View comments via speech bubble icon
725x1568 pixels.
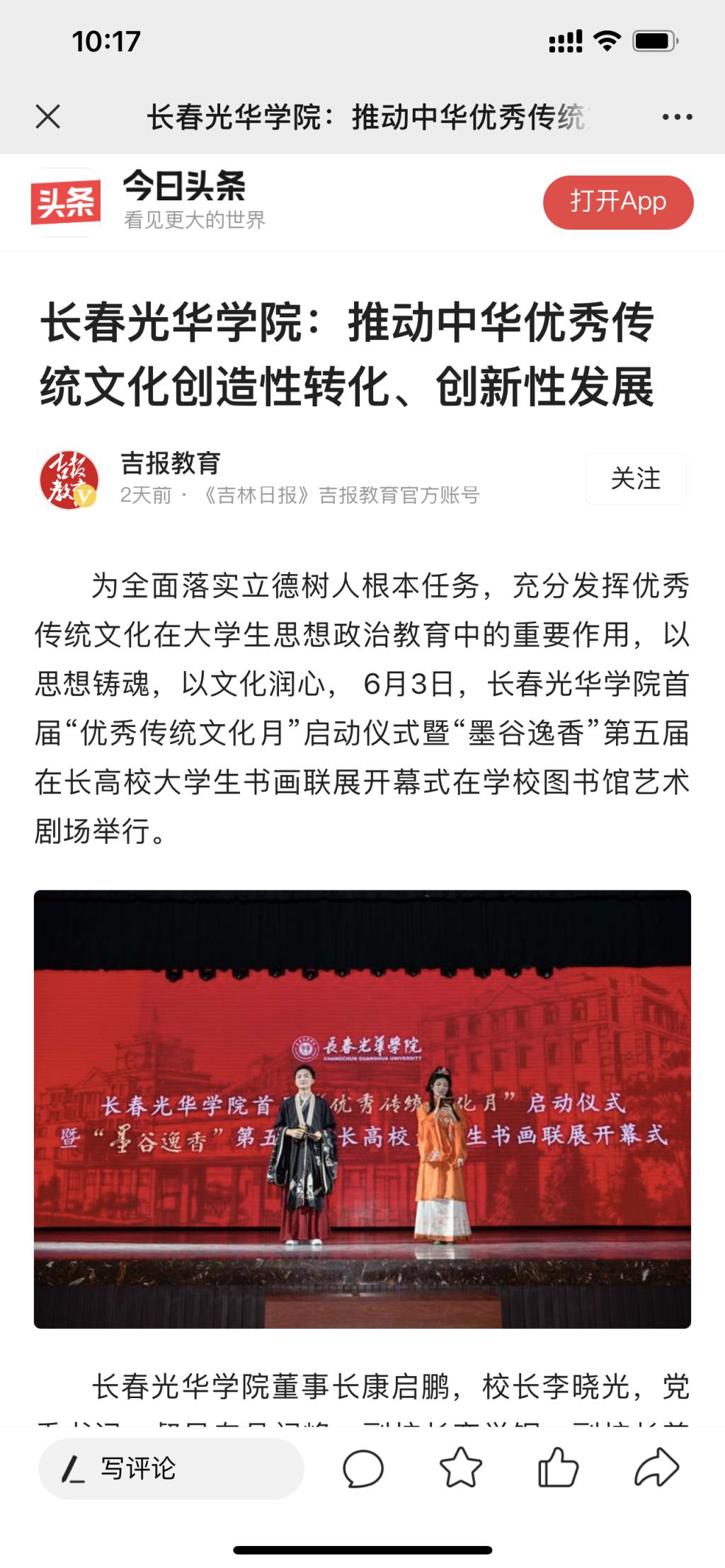click(x=362, y=1469)
